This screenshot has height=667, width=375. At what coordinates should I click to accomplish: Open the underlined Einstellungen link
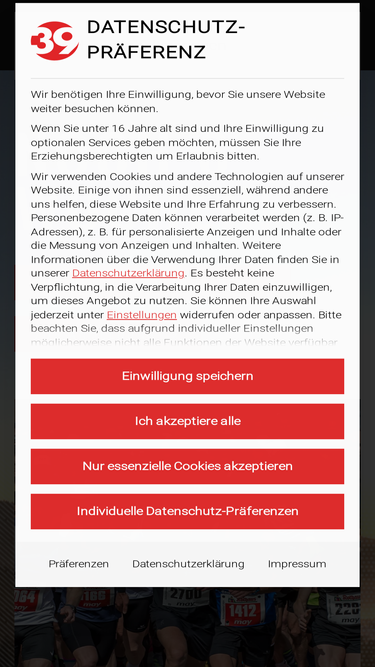142,315
